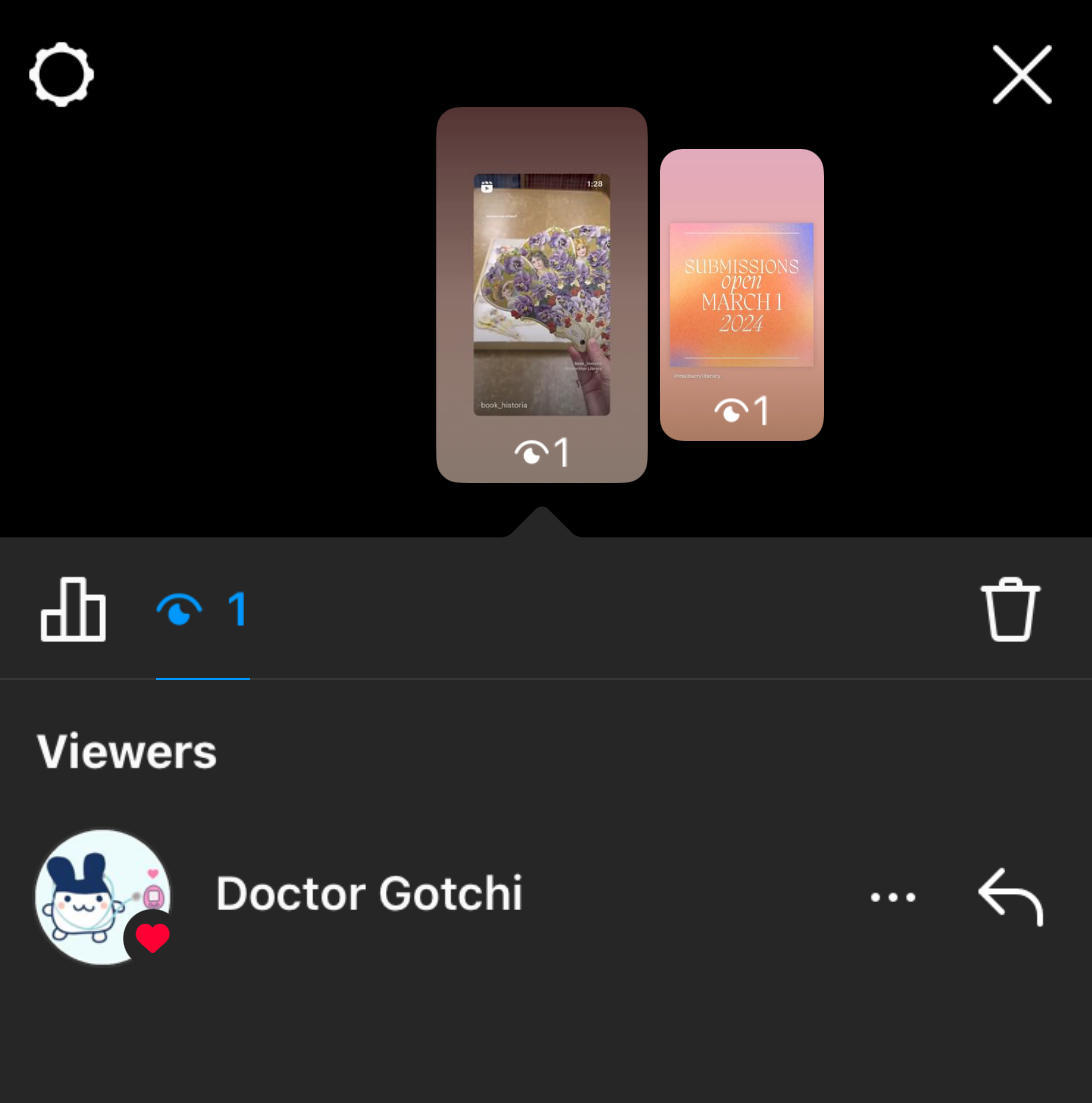The height and width of the screenshot is (1103, 1092).
Task: Tap Doctor Gotchi's profile picture
Action: [x=101, y=897]
